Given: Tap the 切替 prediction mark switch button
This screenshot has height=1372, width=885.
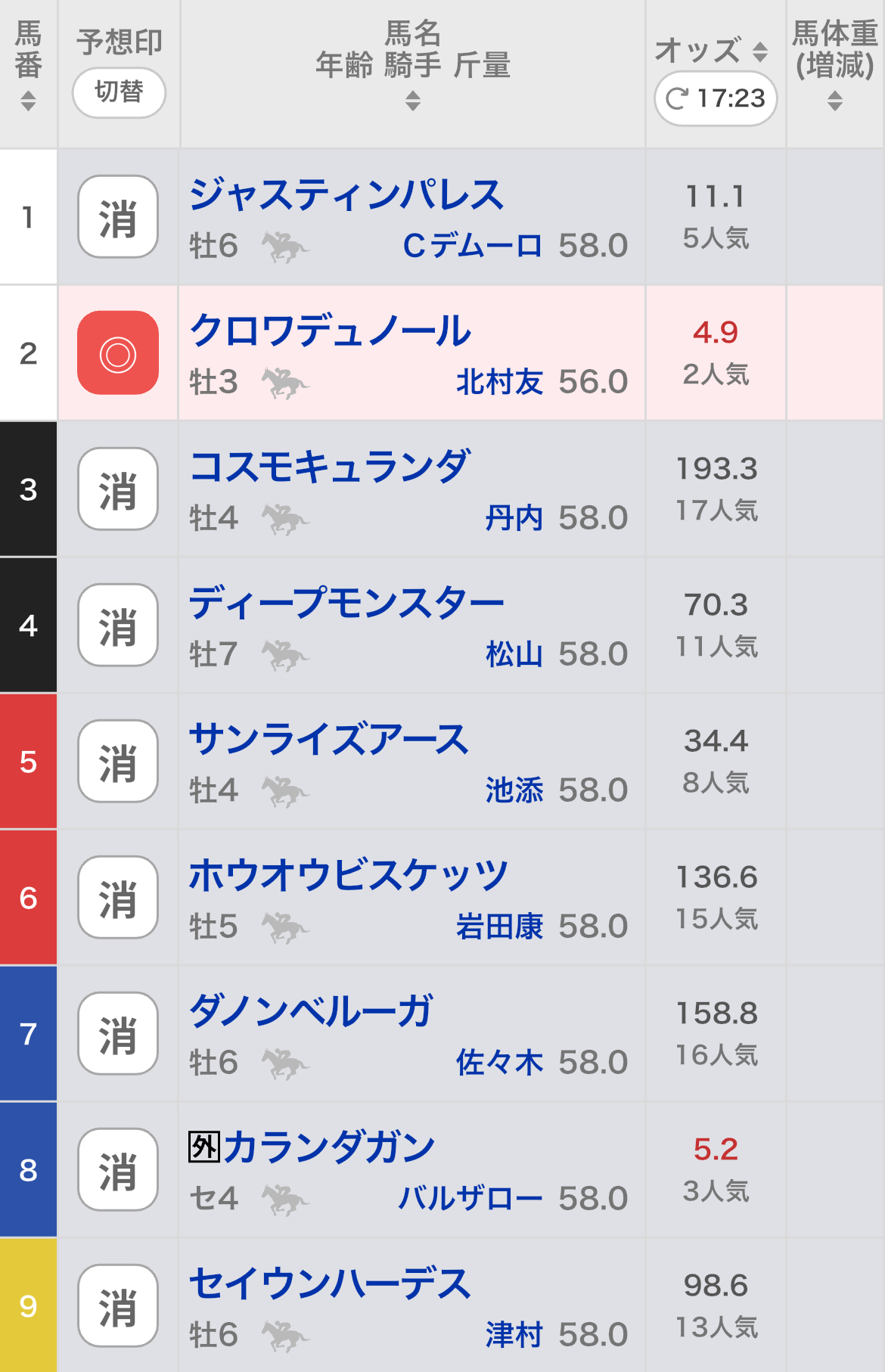Looking at the screenshot, I should 119,92.
